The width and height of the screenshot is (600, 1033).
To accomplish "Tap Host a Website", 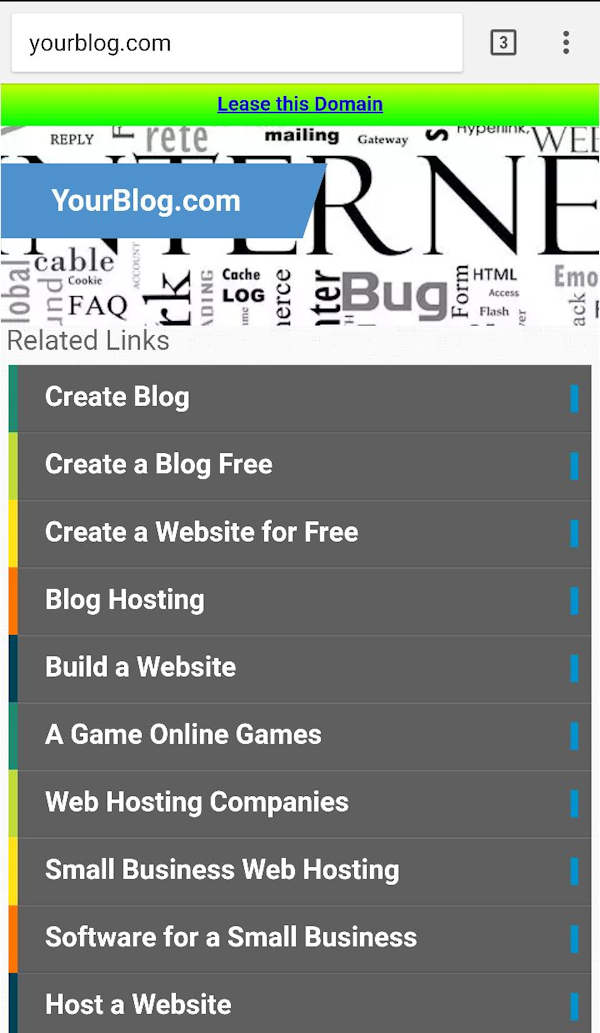I will pyautogui.click(x=300, y=1003).
